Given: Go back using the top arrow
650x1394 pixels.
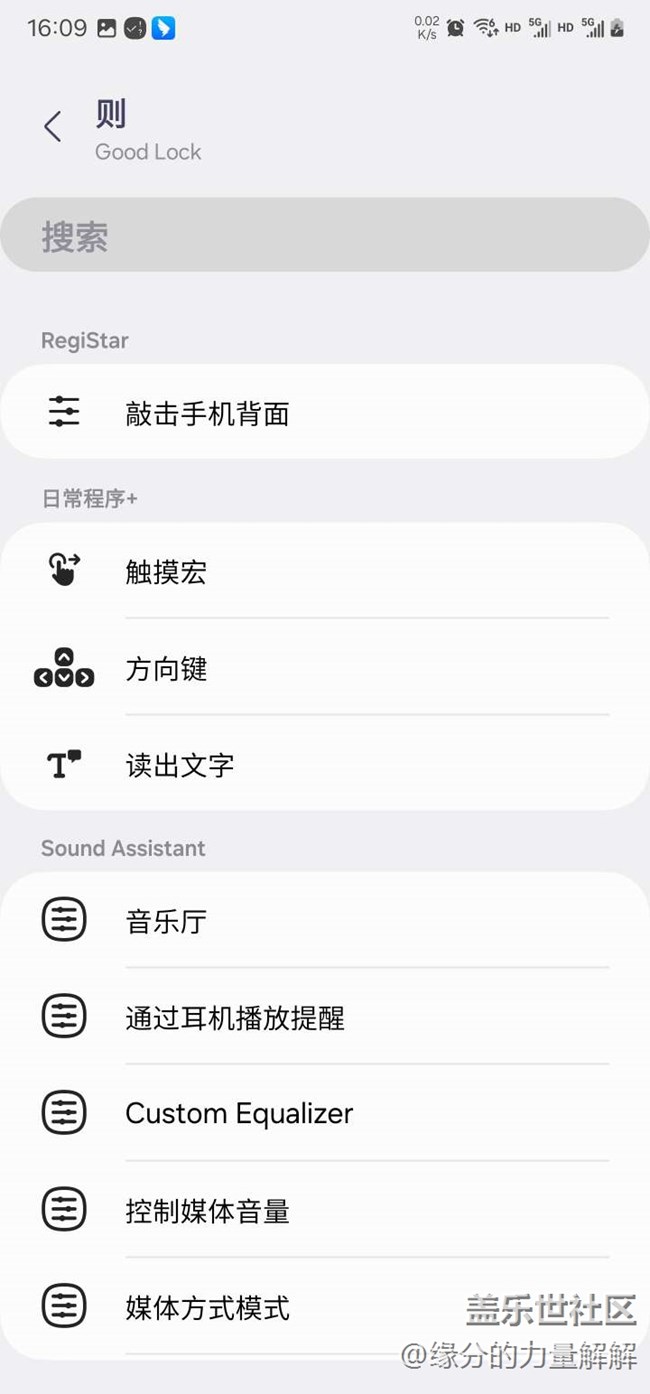Looking at the screenshot, I should 53,126.
